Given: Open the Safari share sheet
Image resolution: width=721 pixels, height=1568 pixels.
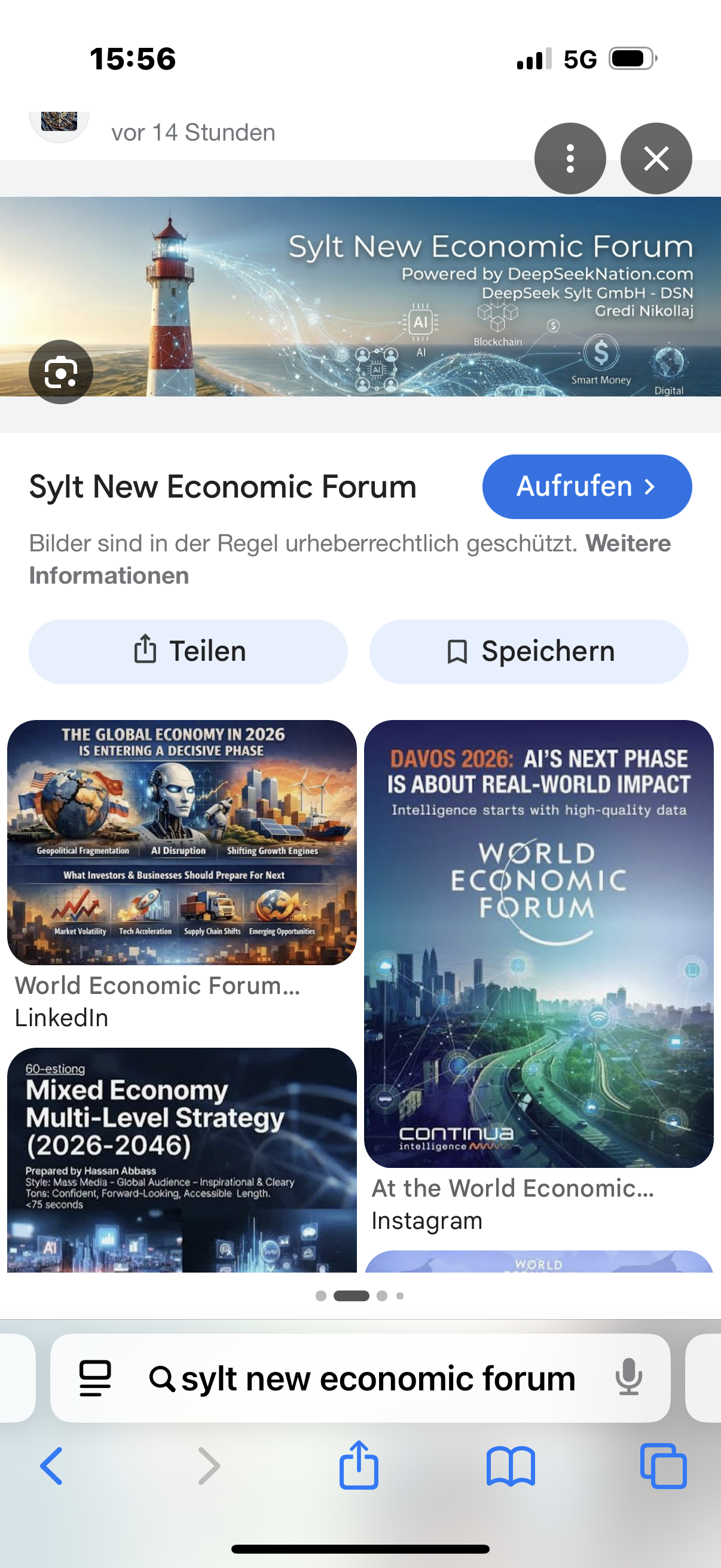Looking at the screenshot, I should click(x=359, y=1466).
